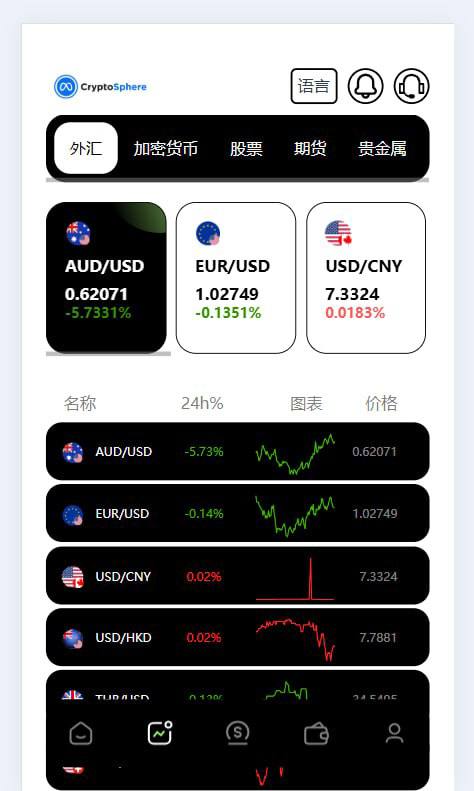Open the wallet tab in bottom bar
Screen dimensions: 474x791
click(316, 733)
